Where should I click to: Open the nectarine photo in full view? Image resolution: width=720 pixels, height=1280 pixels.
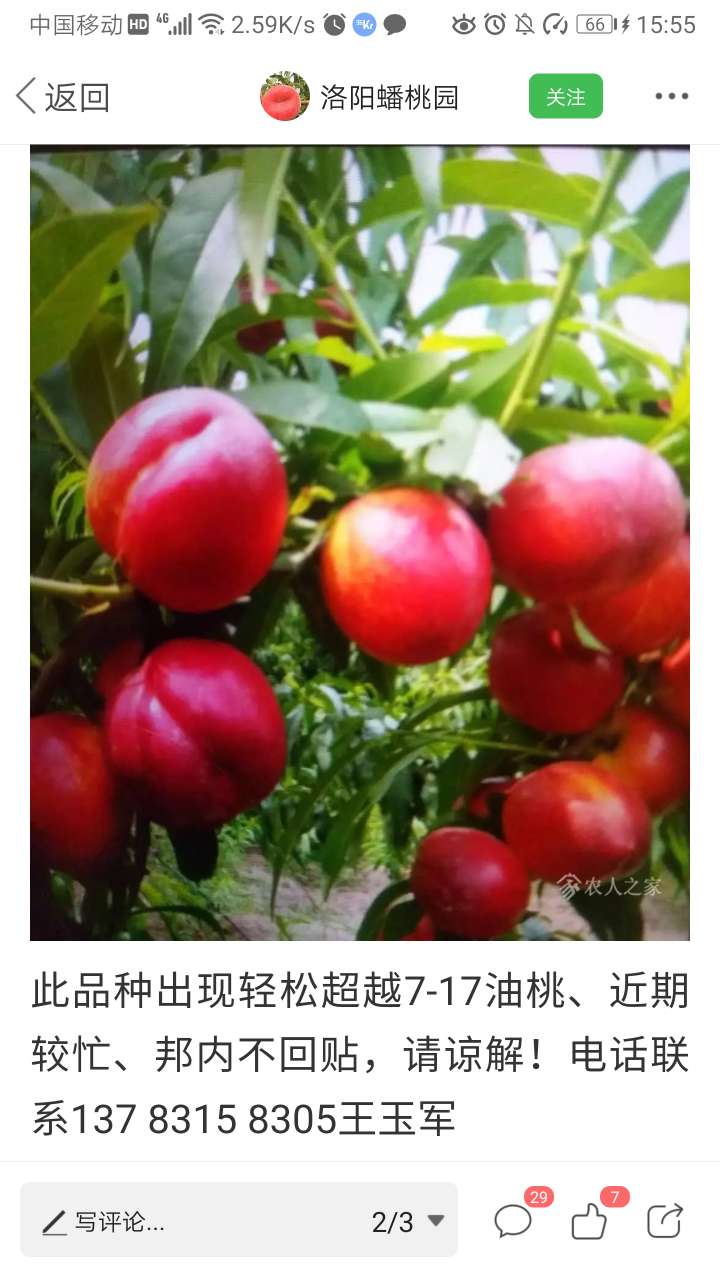click(360, 543)
